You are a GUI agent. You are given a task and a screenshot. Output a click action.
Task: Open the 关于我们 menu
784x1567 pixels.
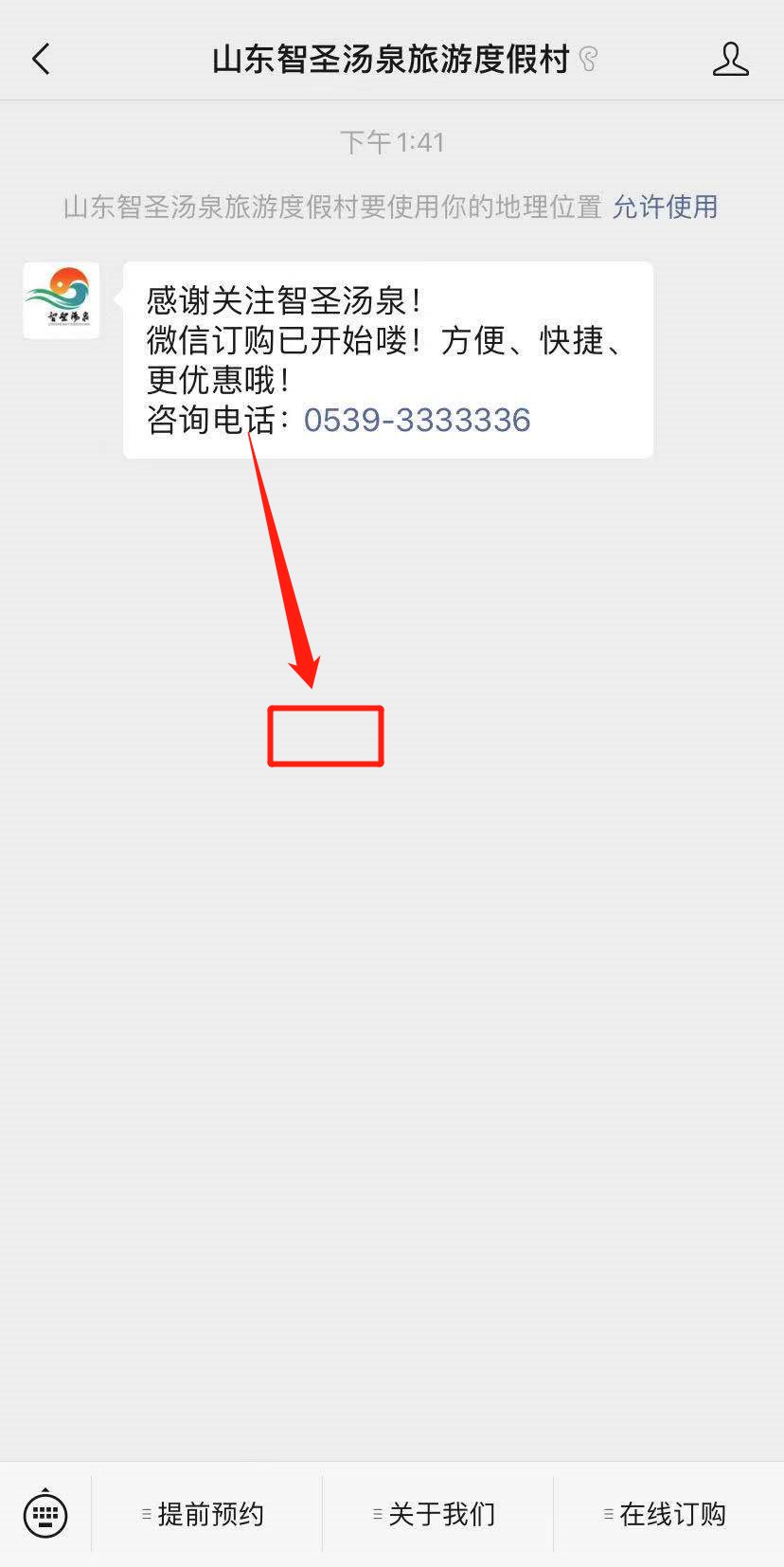click(437, 1514)
